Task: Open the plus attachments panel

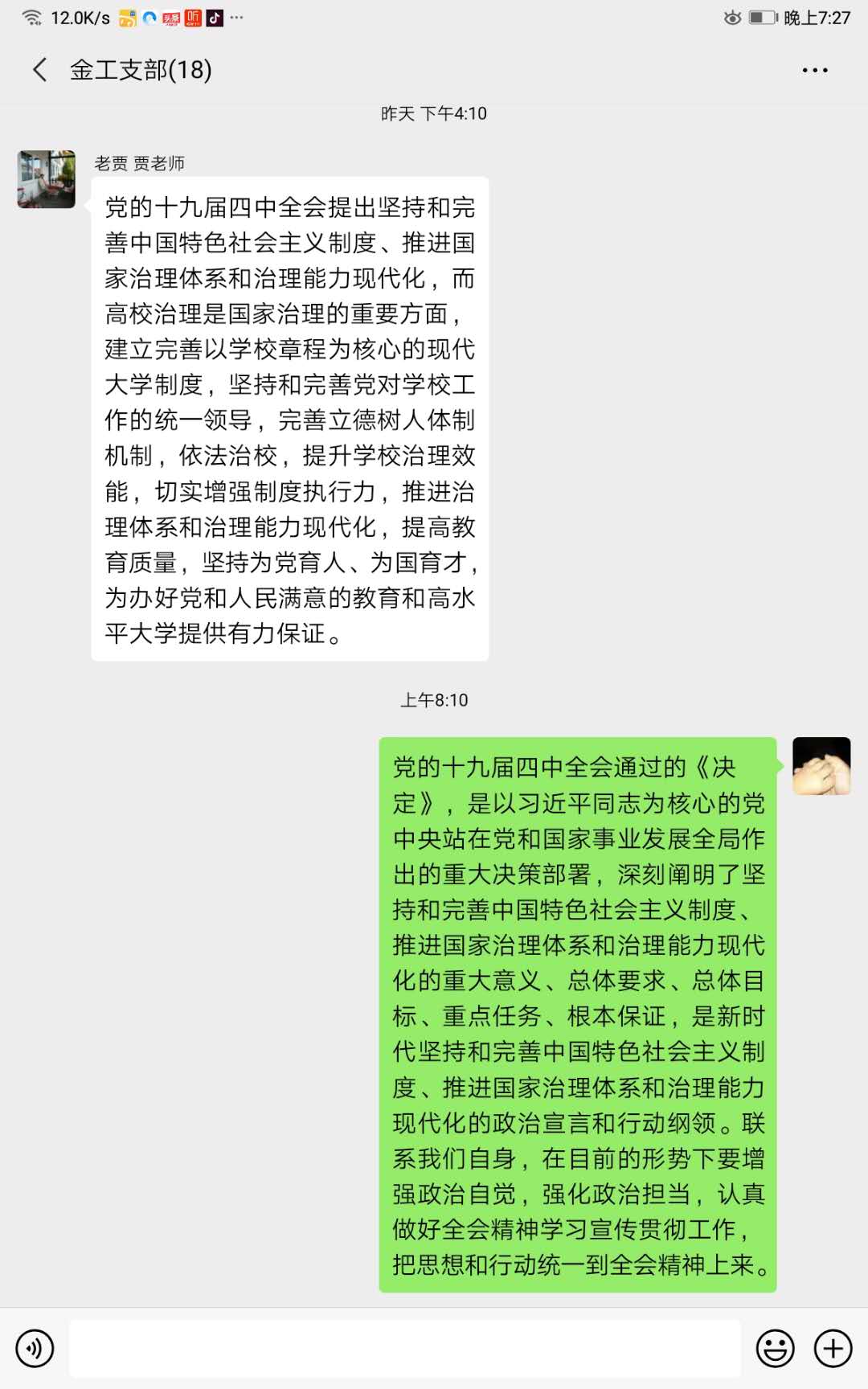Action: (833, 1348)
